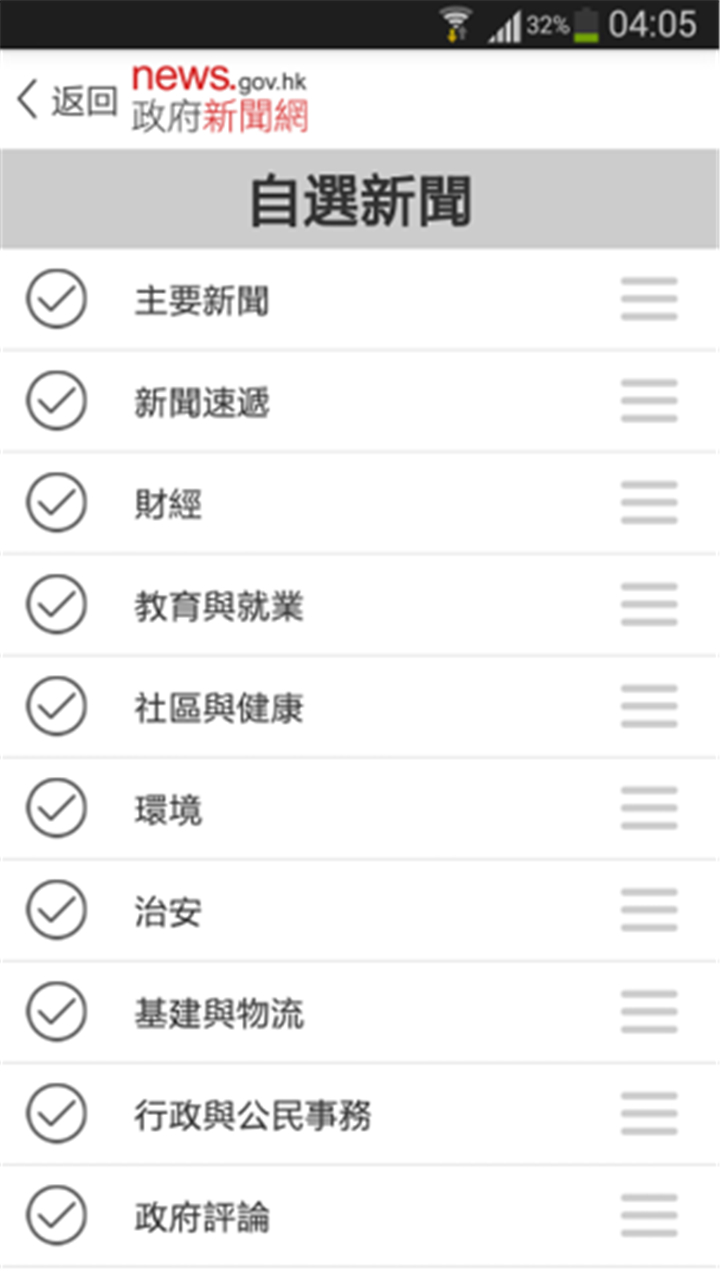Uncheck the 環境 category
This screenshot has width=720, height=1278.
(56, 808)
